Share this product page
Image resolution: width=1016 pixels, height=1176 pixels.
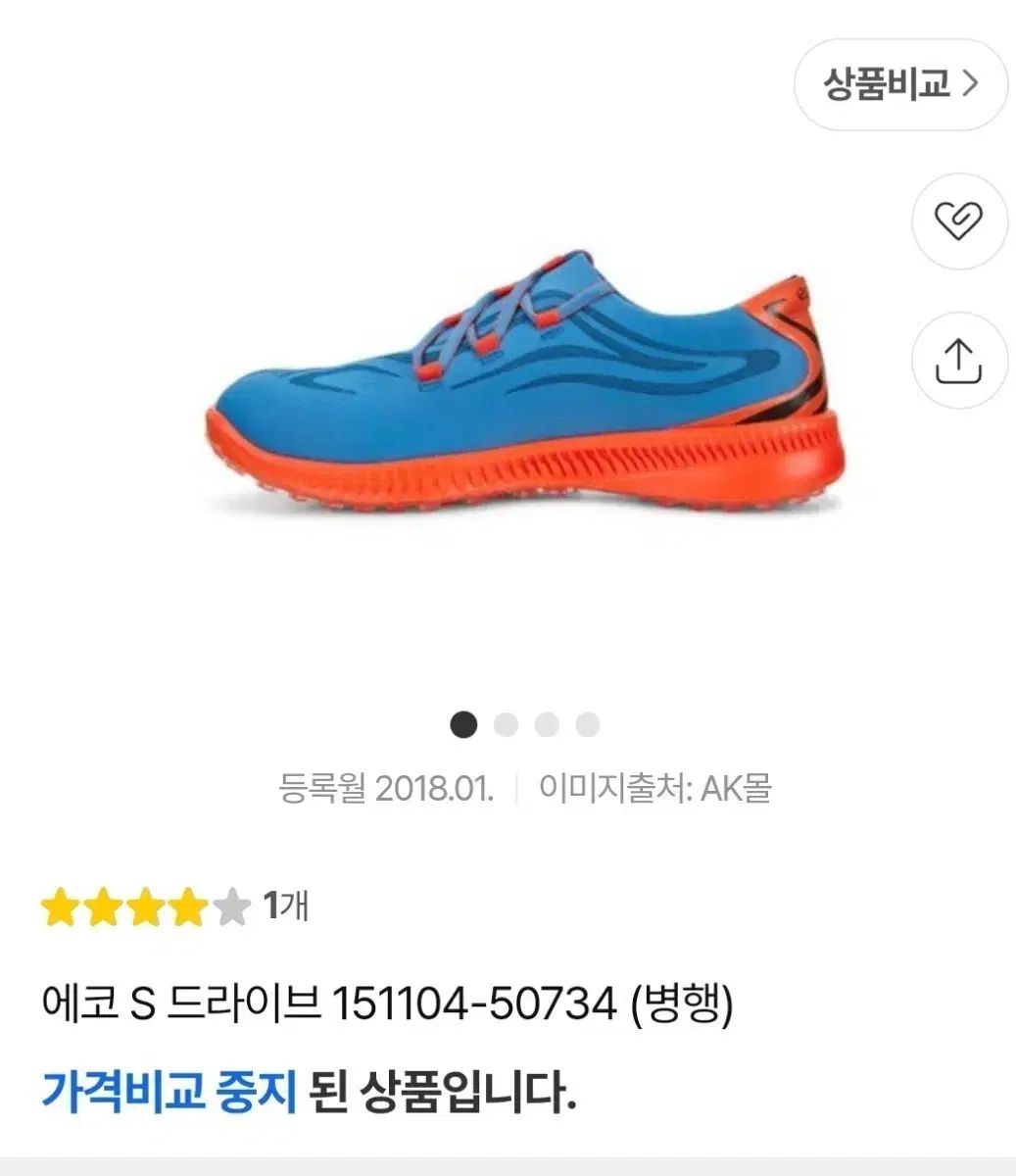959,361
